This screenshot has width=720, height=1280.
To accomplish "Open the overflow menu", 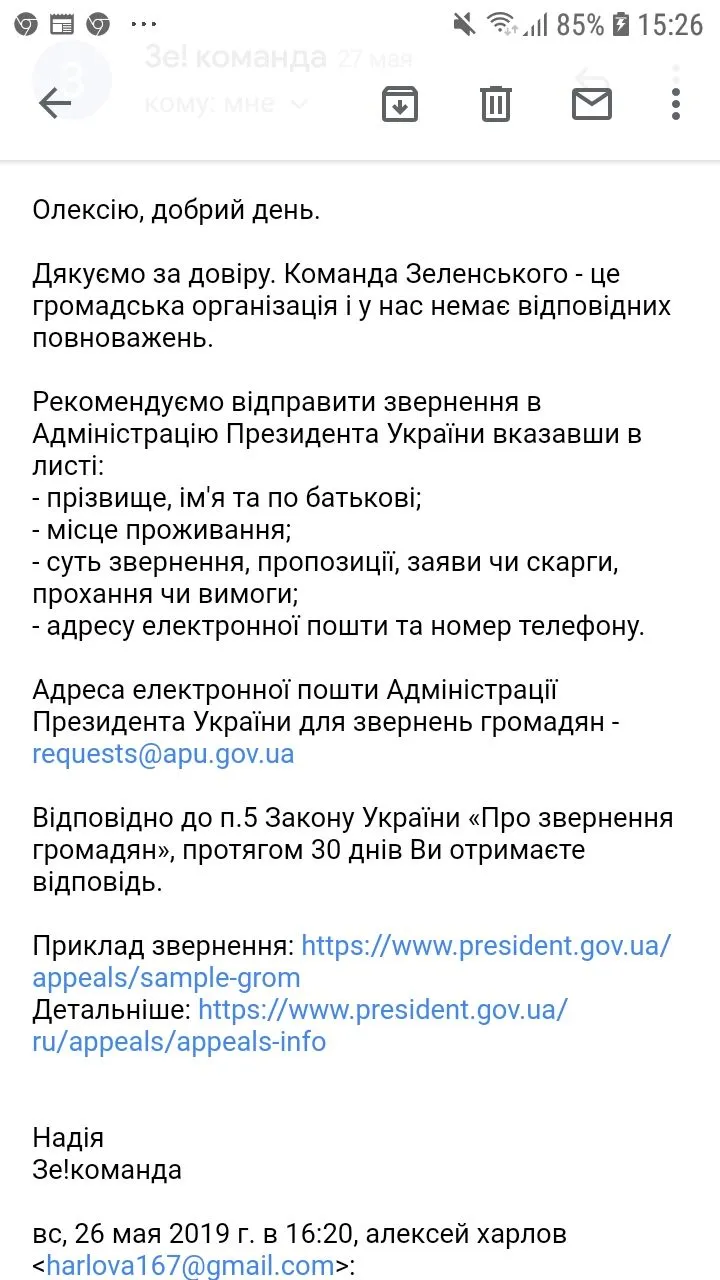I will pos(677,103).
